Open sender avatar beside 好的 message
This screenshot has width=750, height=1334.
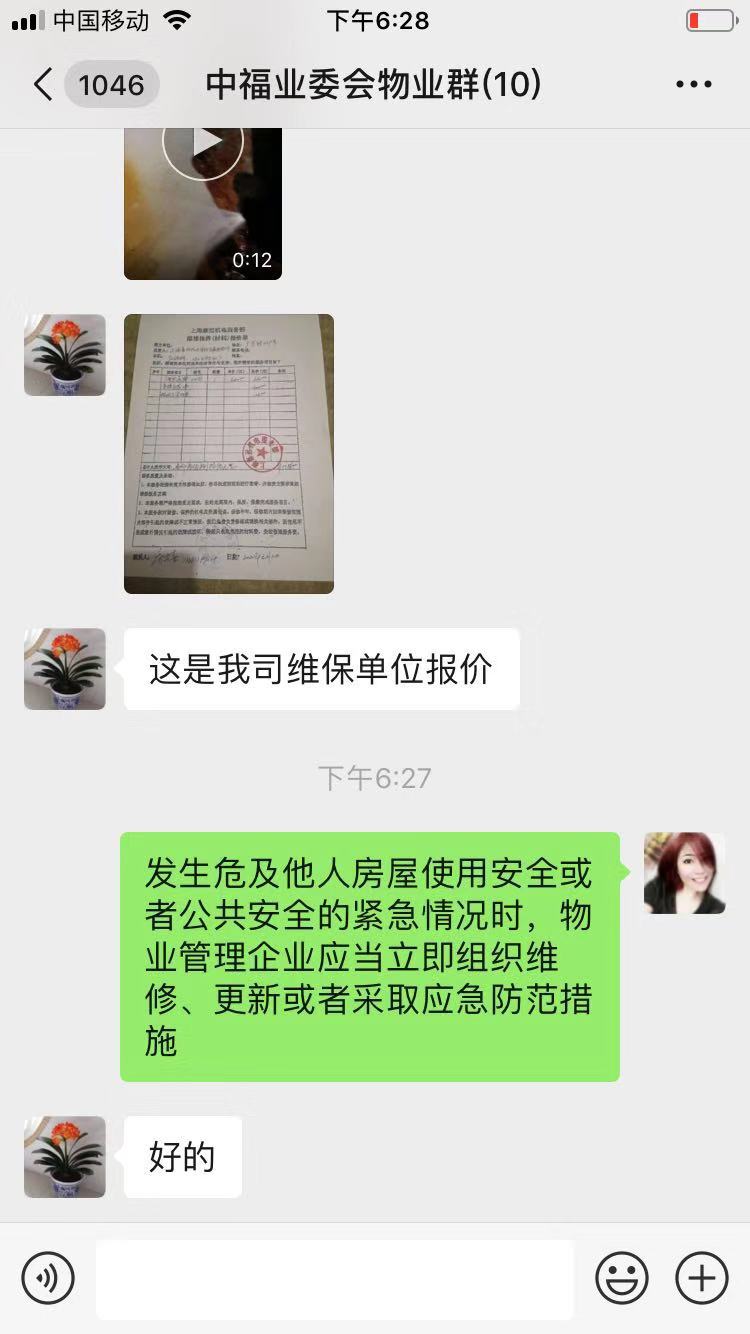65,1157
